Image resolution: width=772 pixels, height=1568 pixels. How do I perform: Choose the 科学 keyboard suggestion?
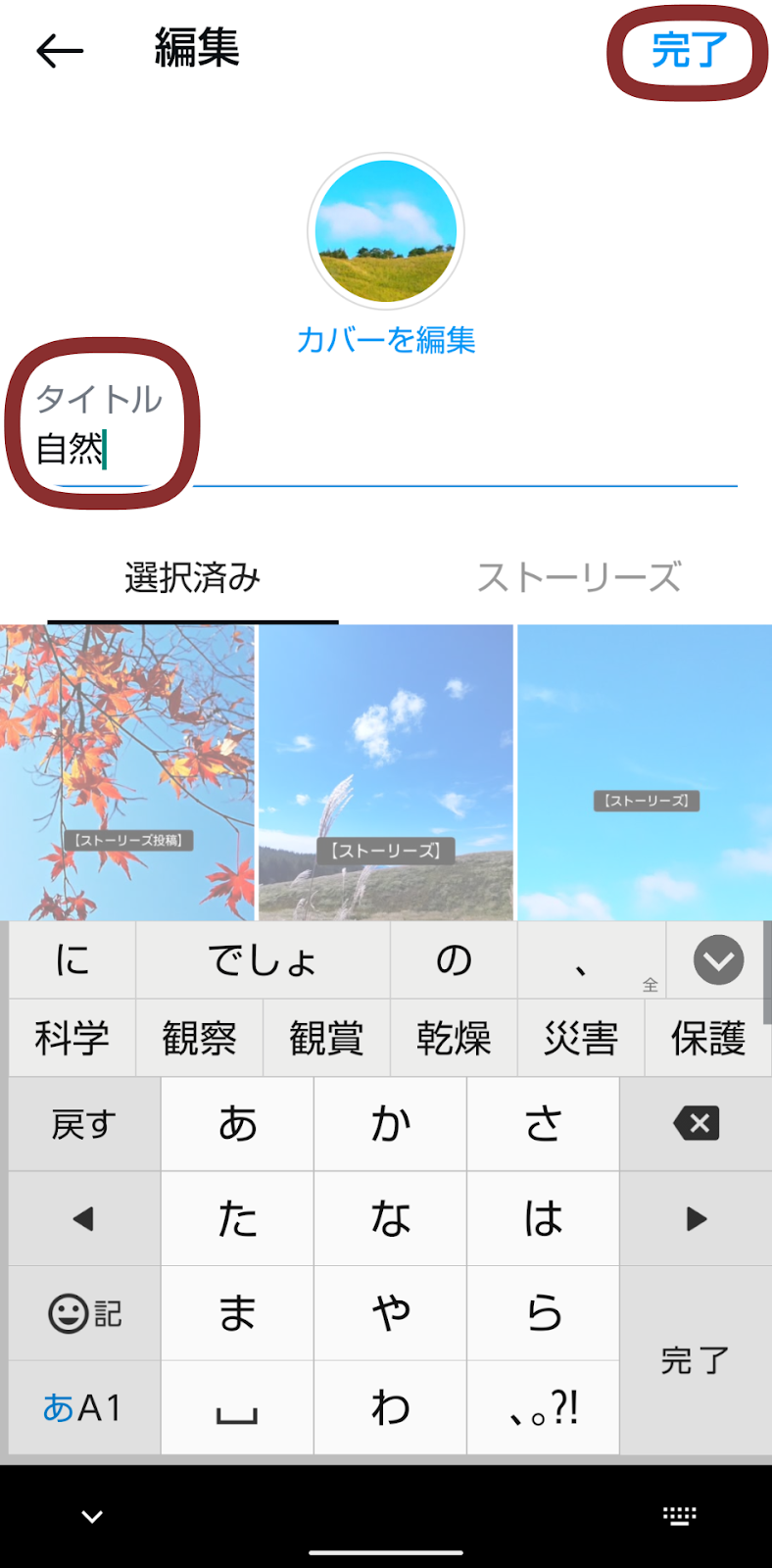click(x=72, y=1038)
